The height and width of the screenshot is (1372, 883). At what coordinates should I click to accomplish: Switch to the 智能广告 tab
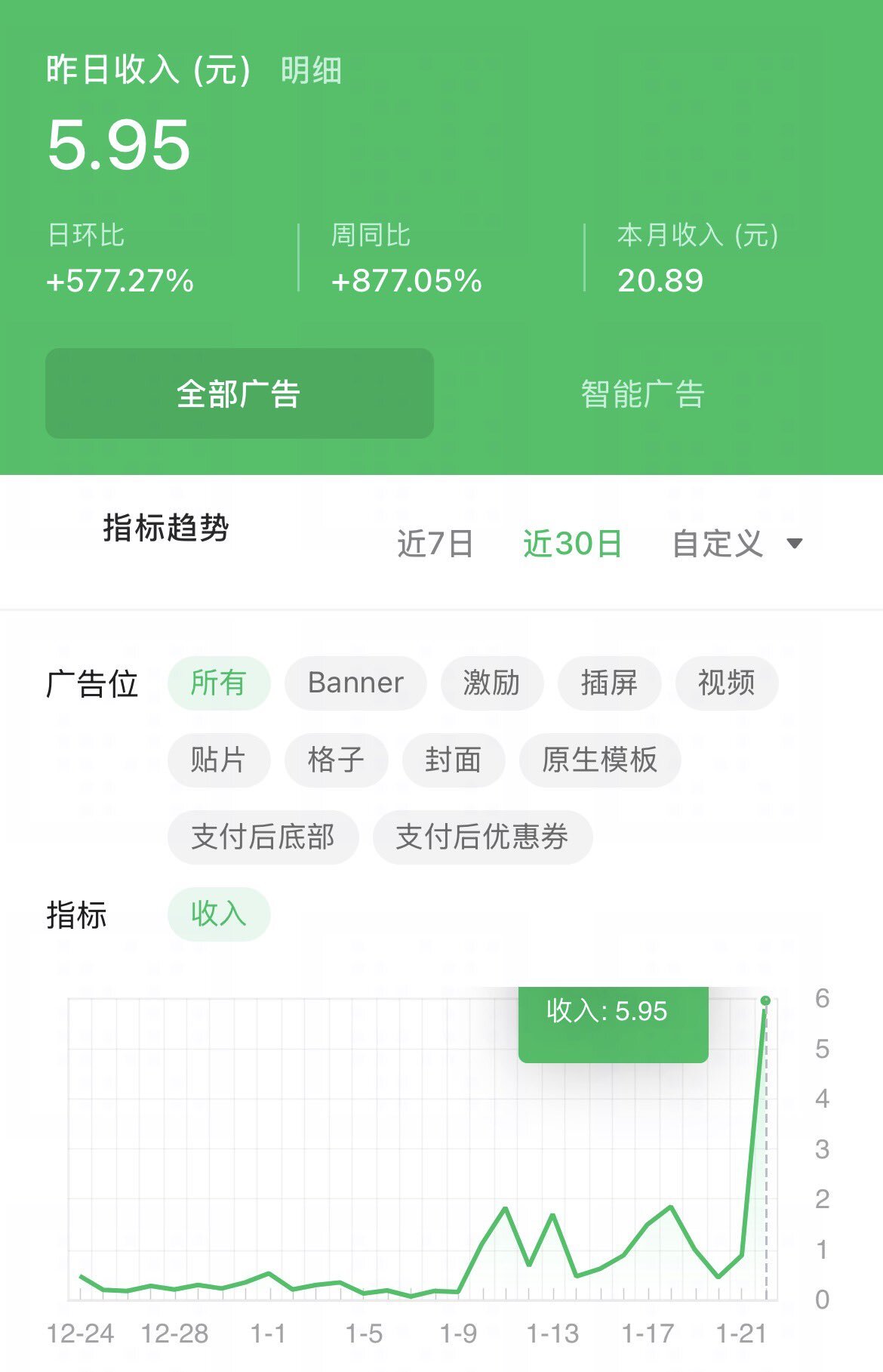tap(641, 393)
